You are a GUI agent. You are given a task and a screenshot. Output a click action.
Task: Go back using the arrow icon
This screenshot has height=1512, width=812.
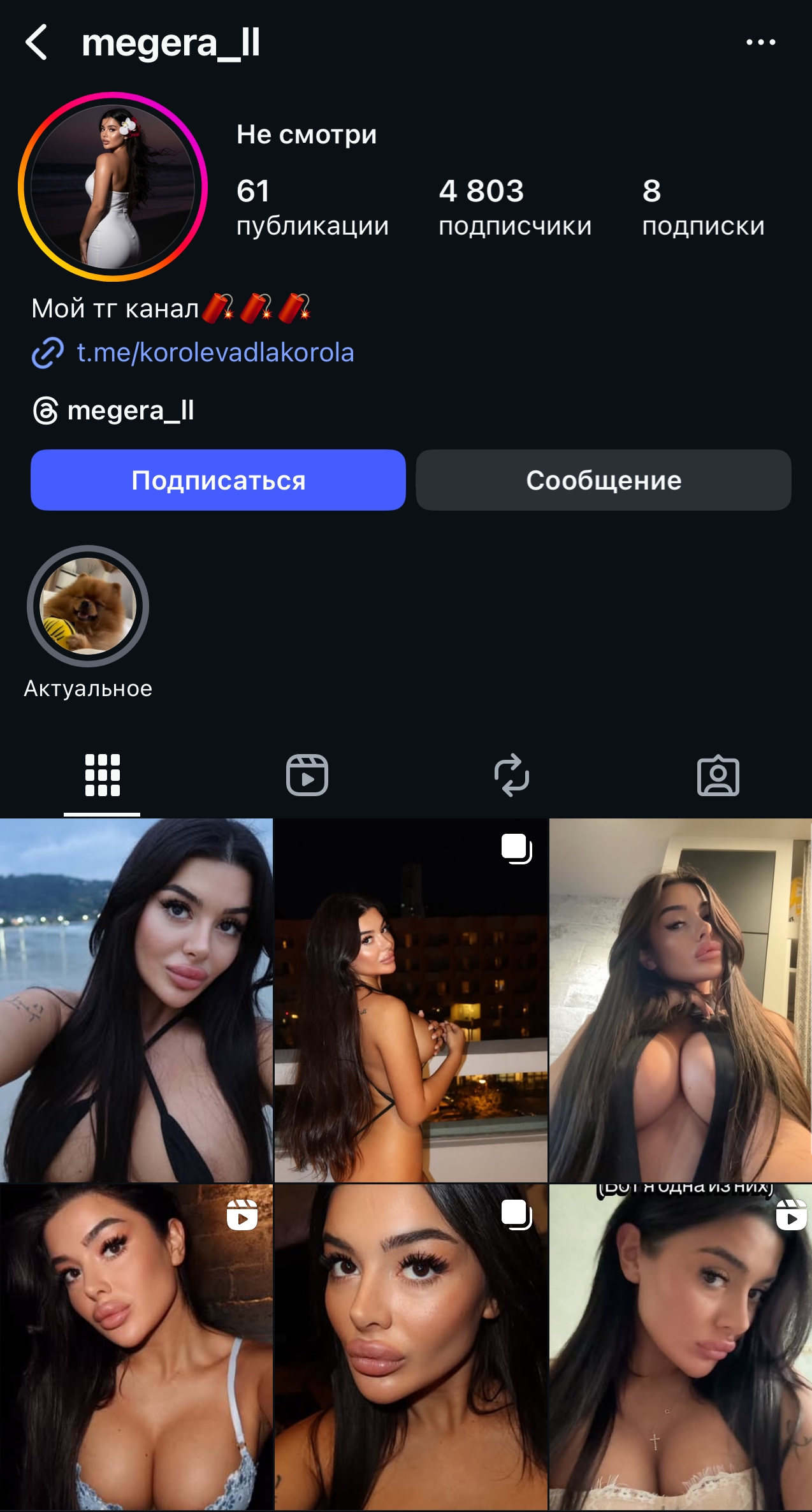36,42
